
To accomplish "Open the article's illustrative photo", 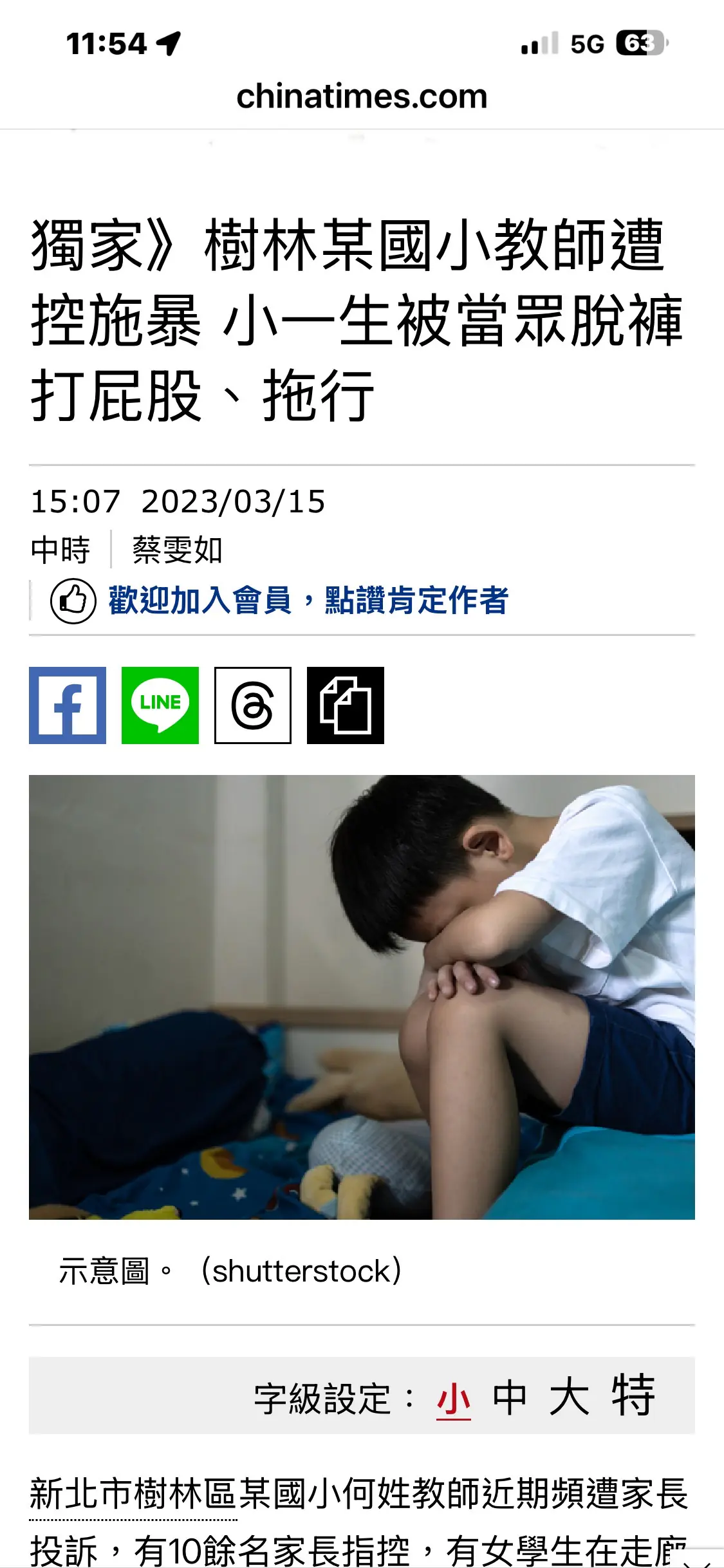I will (362, 997).
